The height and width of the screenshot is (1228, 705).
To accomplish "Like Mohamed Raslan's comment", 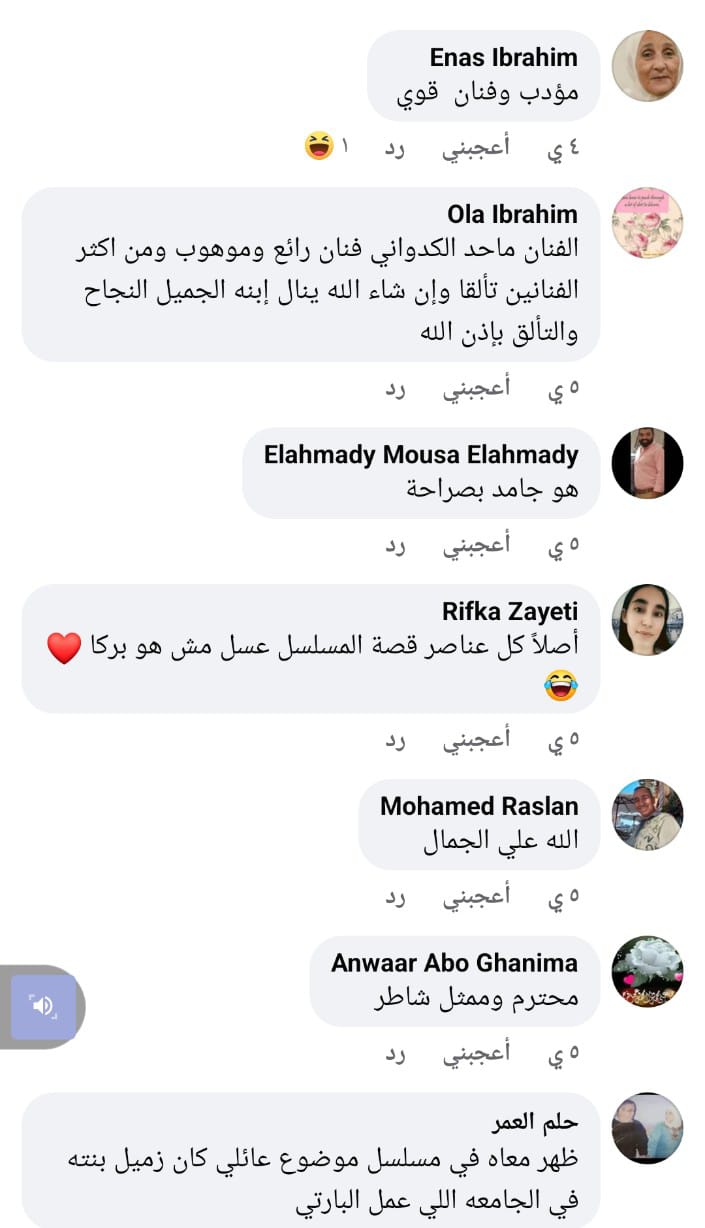I will 476,896.
